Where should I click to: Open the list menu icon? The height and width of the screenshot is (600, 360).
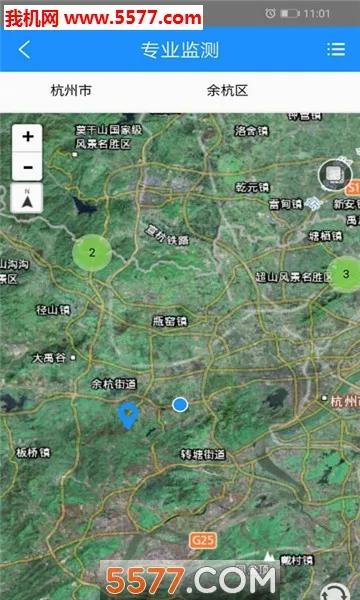[336, 49]
